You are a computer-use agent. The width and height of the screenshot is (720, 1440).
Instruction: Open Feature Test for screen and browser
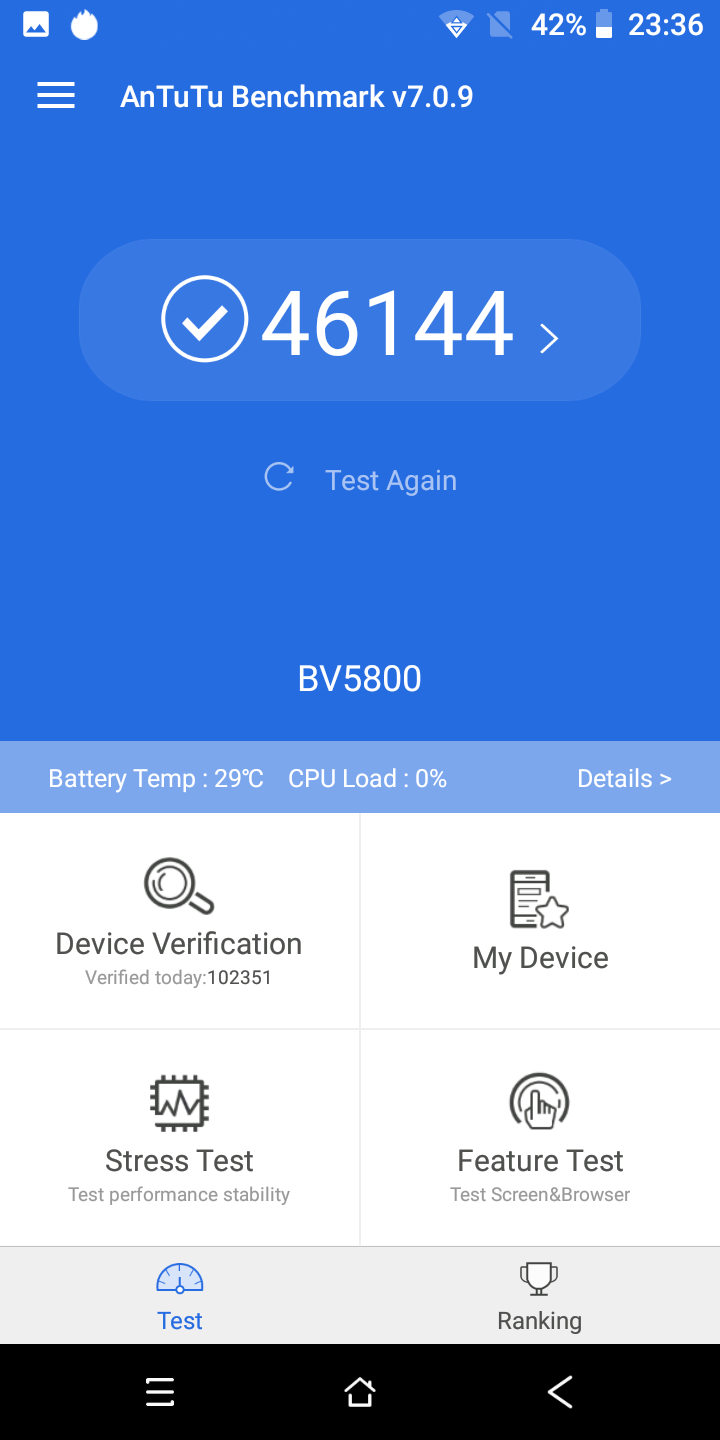(x=541, y=1138)
